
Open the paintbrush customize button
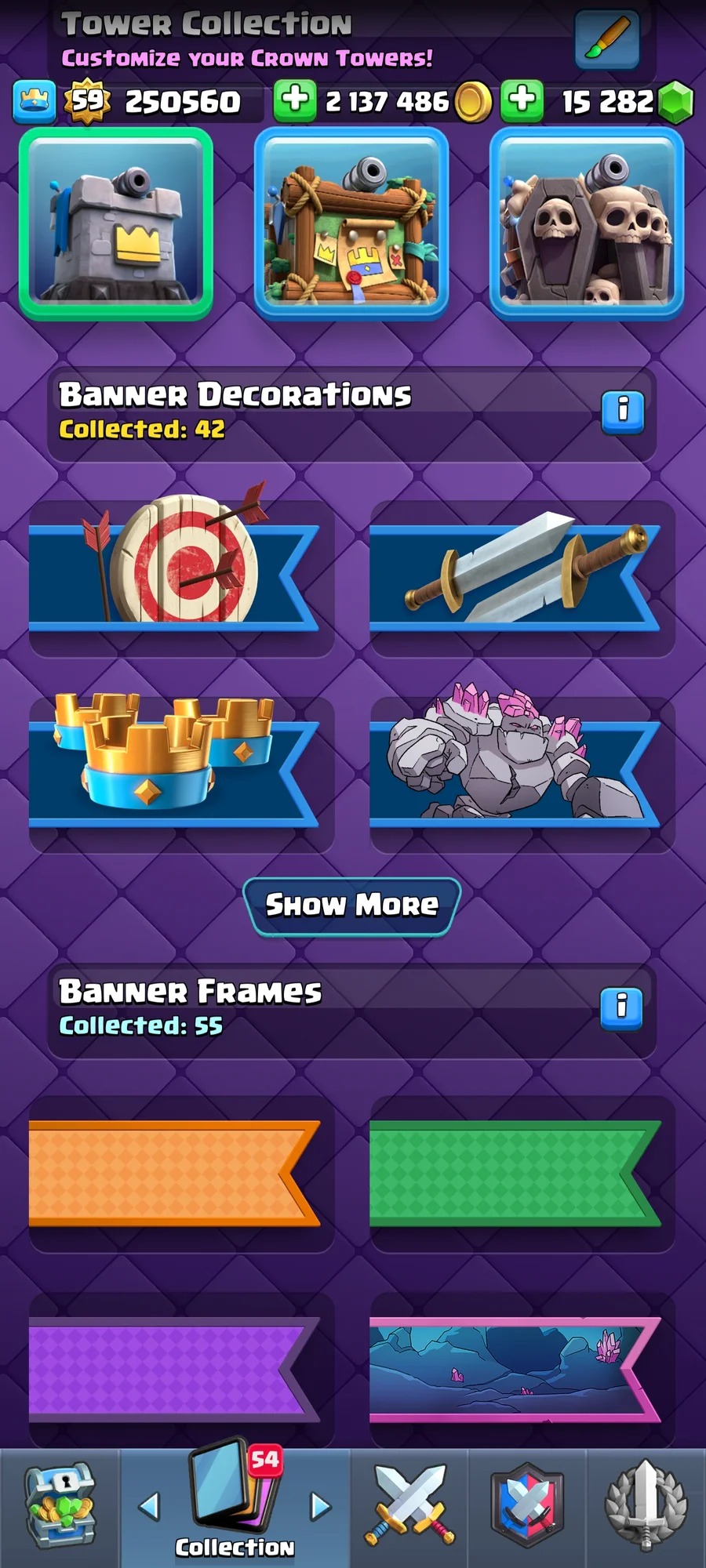(x=606, y=39)
